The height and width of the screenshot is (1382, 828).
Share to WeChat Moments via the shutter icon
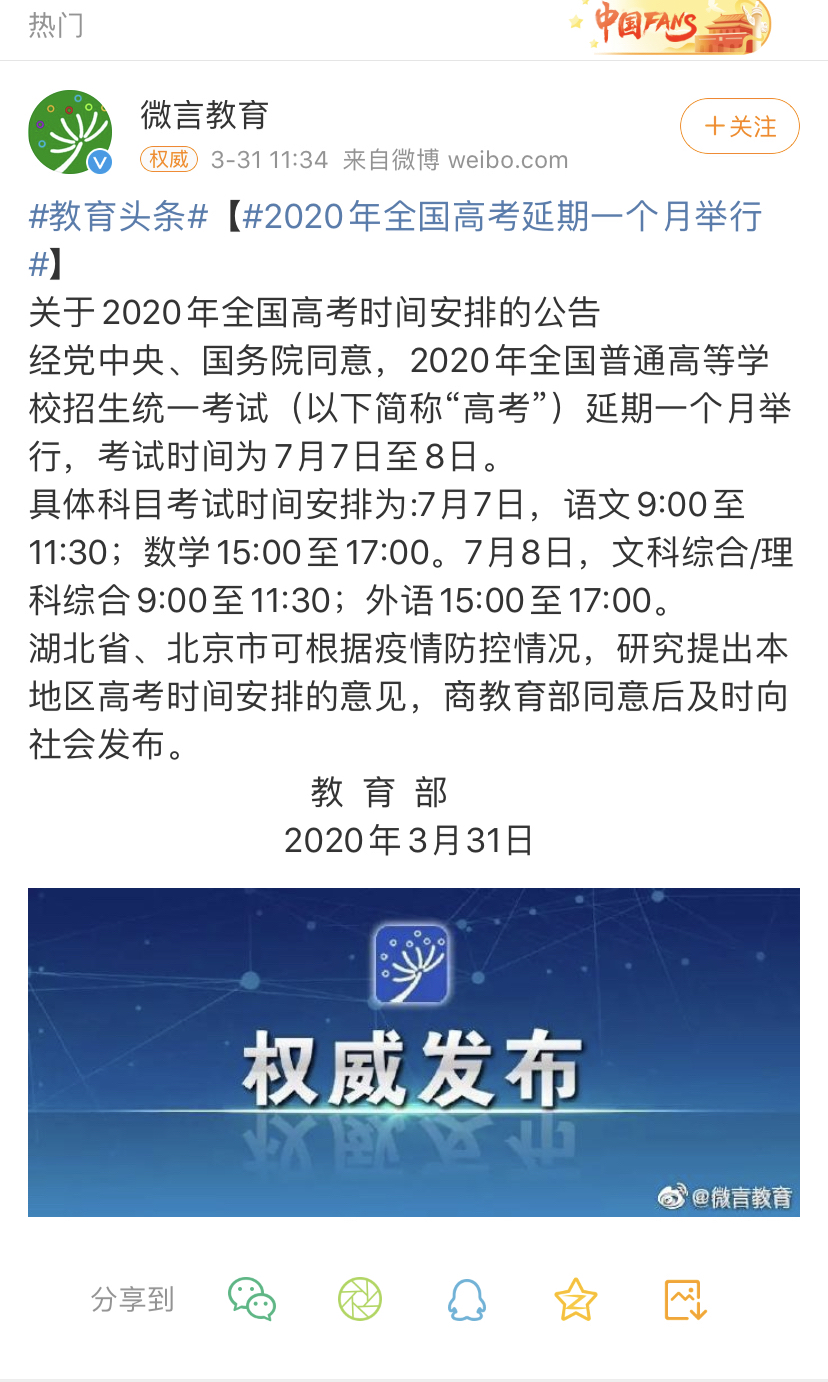[x=360, y=1299]
